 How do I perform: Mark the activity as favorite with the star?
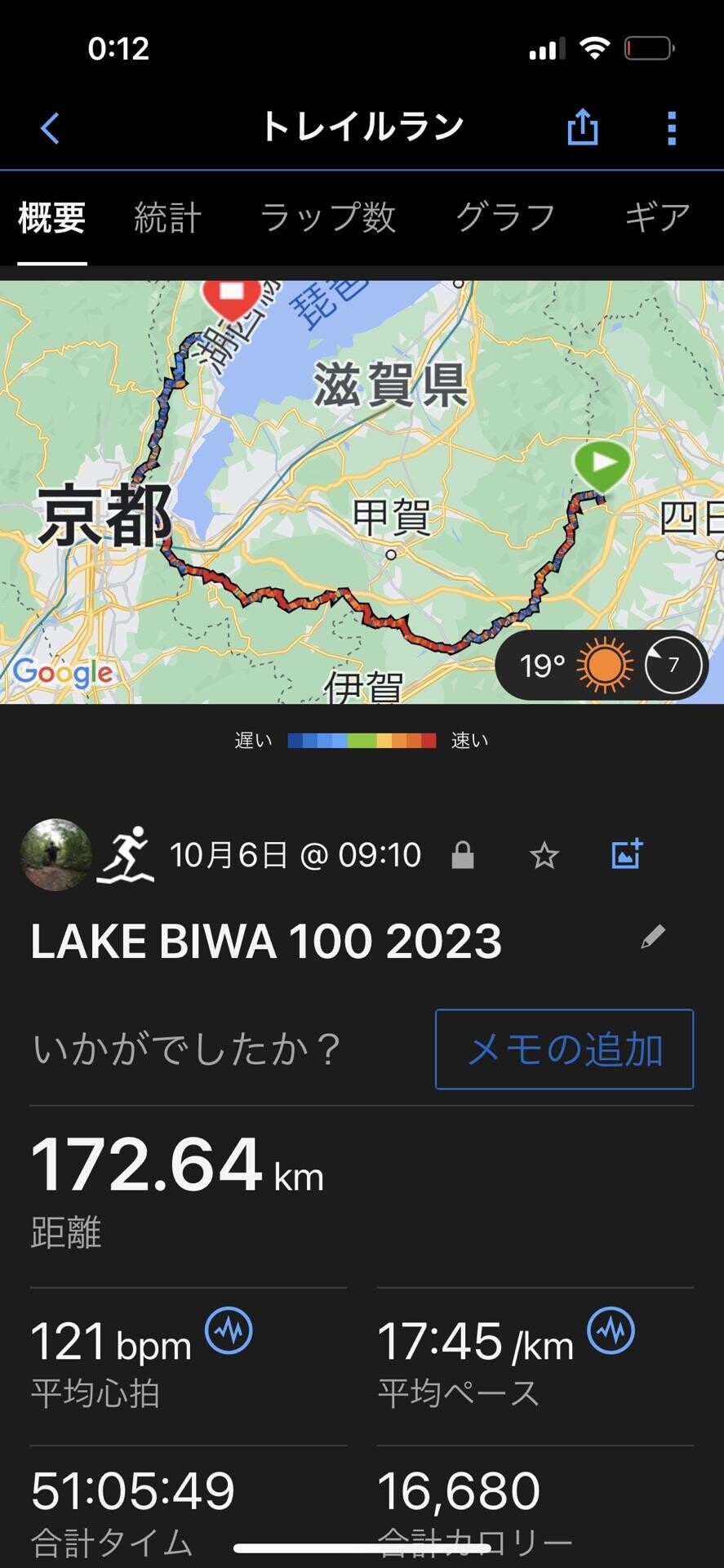(x=544, y=856)
